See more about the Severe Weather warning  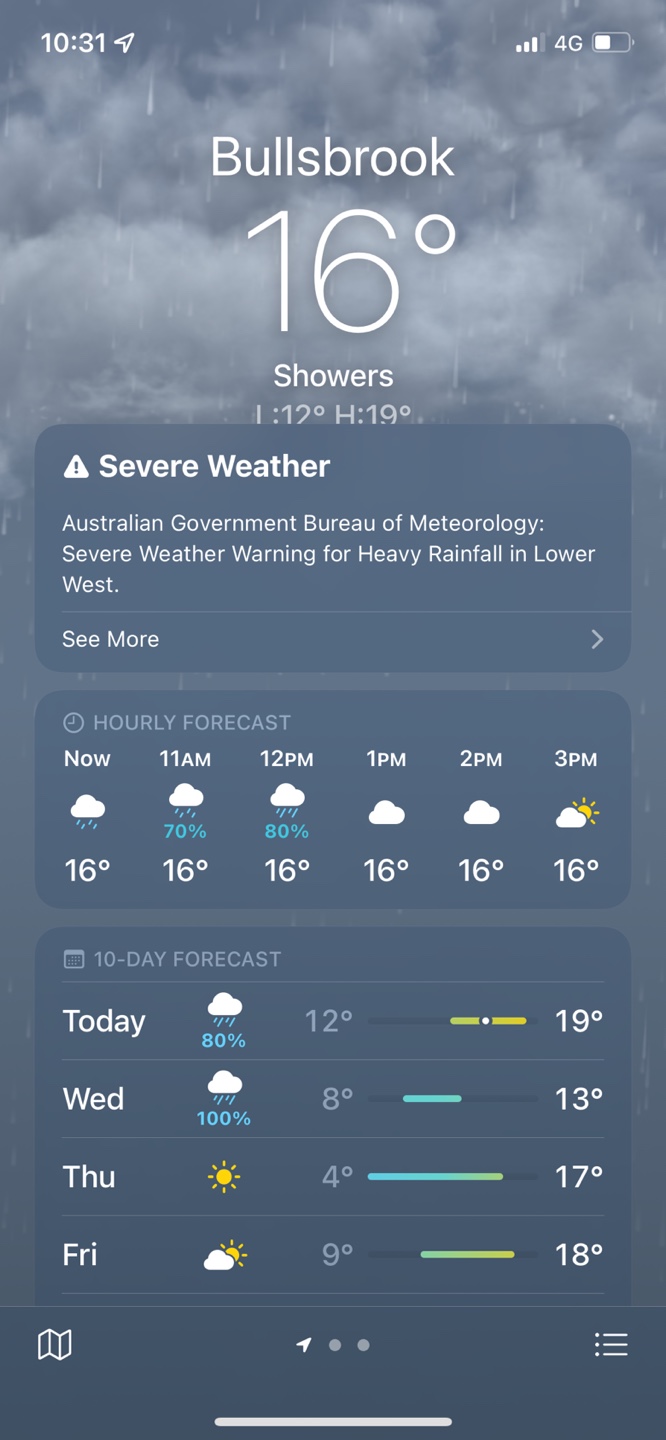pyautogui.click(x=332, y=639)
